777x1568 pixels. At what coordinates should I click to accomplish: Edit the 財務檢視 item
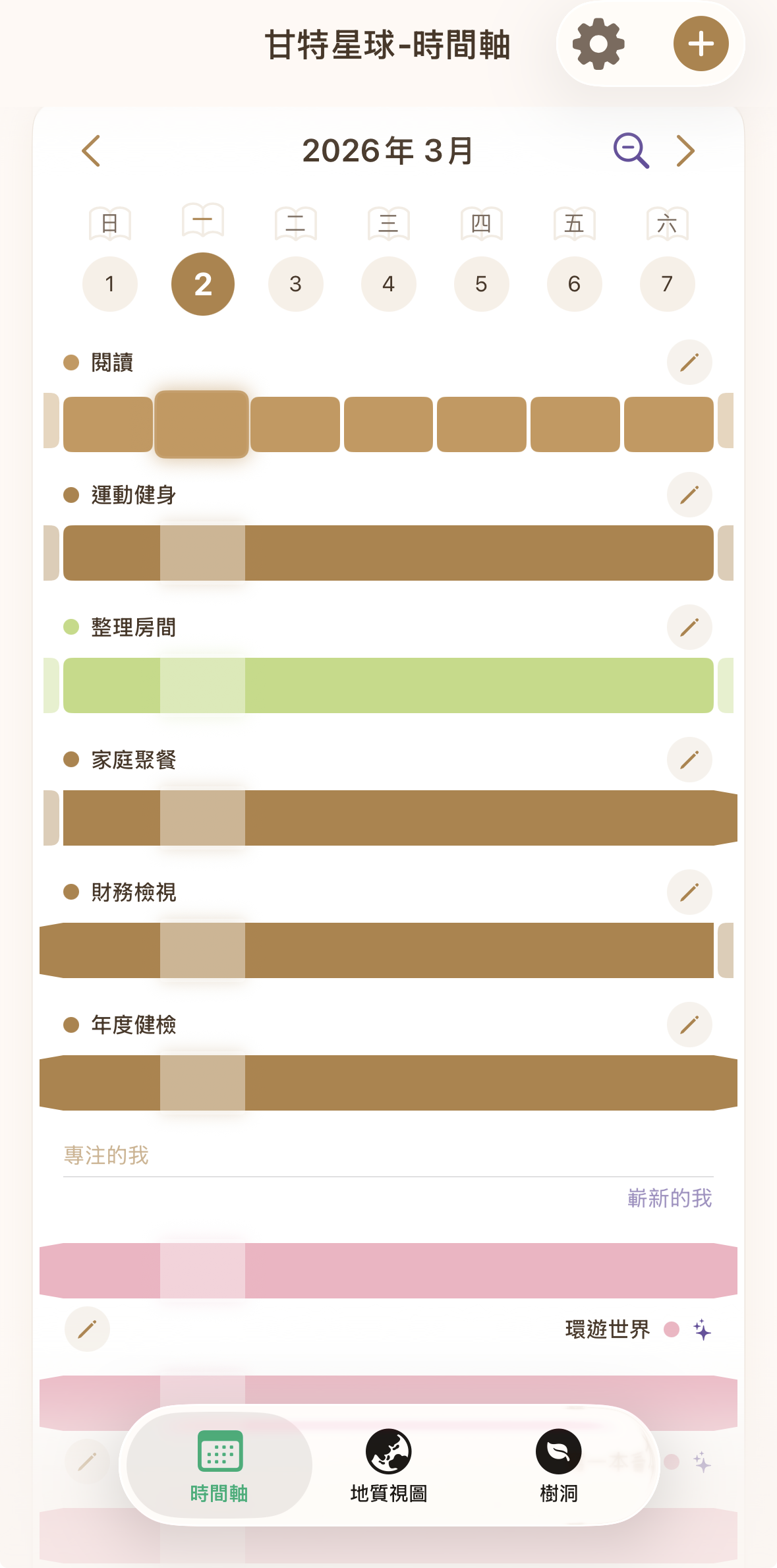689,892
